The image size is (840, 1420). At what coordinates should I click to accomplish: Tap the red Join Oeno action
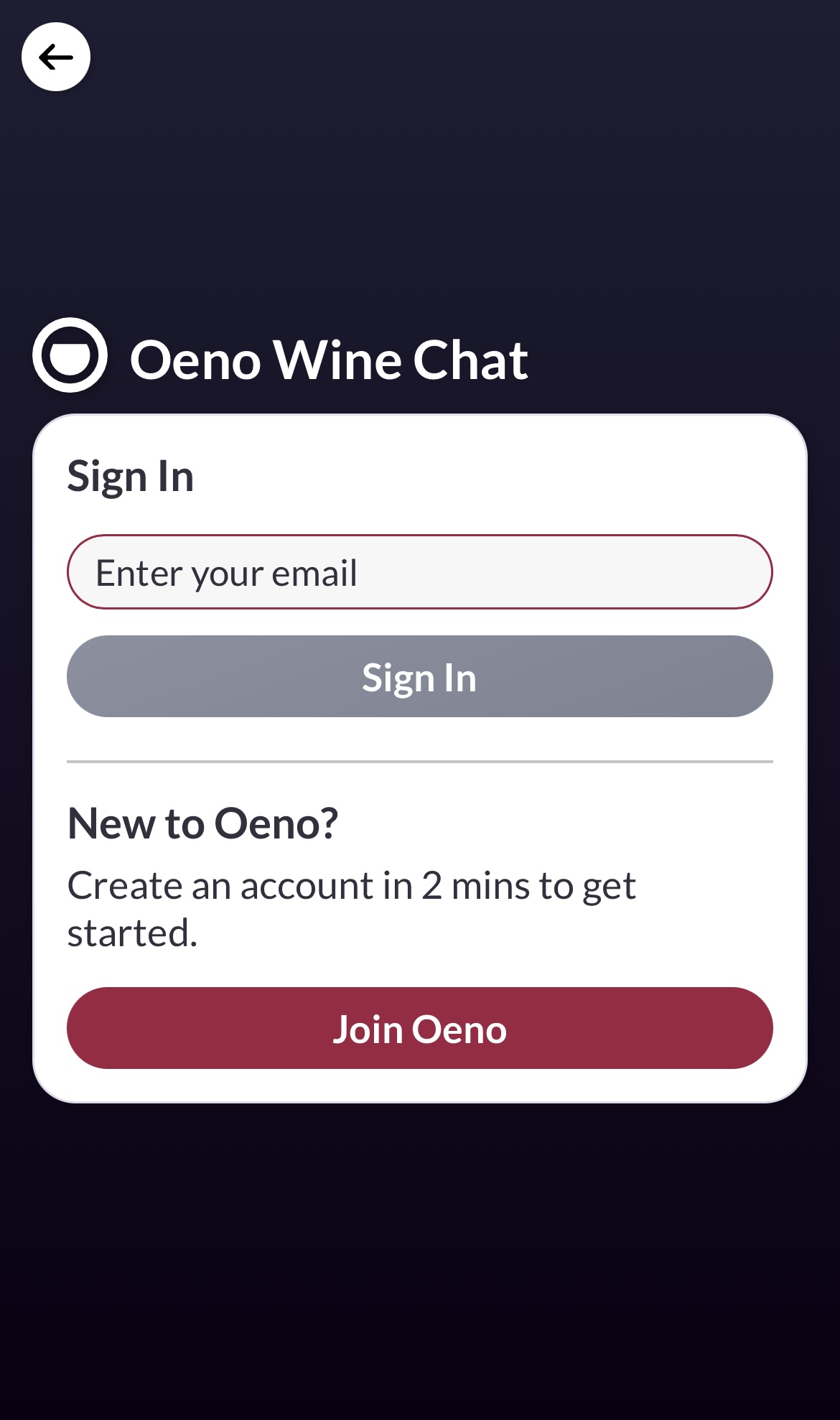point(419,1028)
